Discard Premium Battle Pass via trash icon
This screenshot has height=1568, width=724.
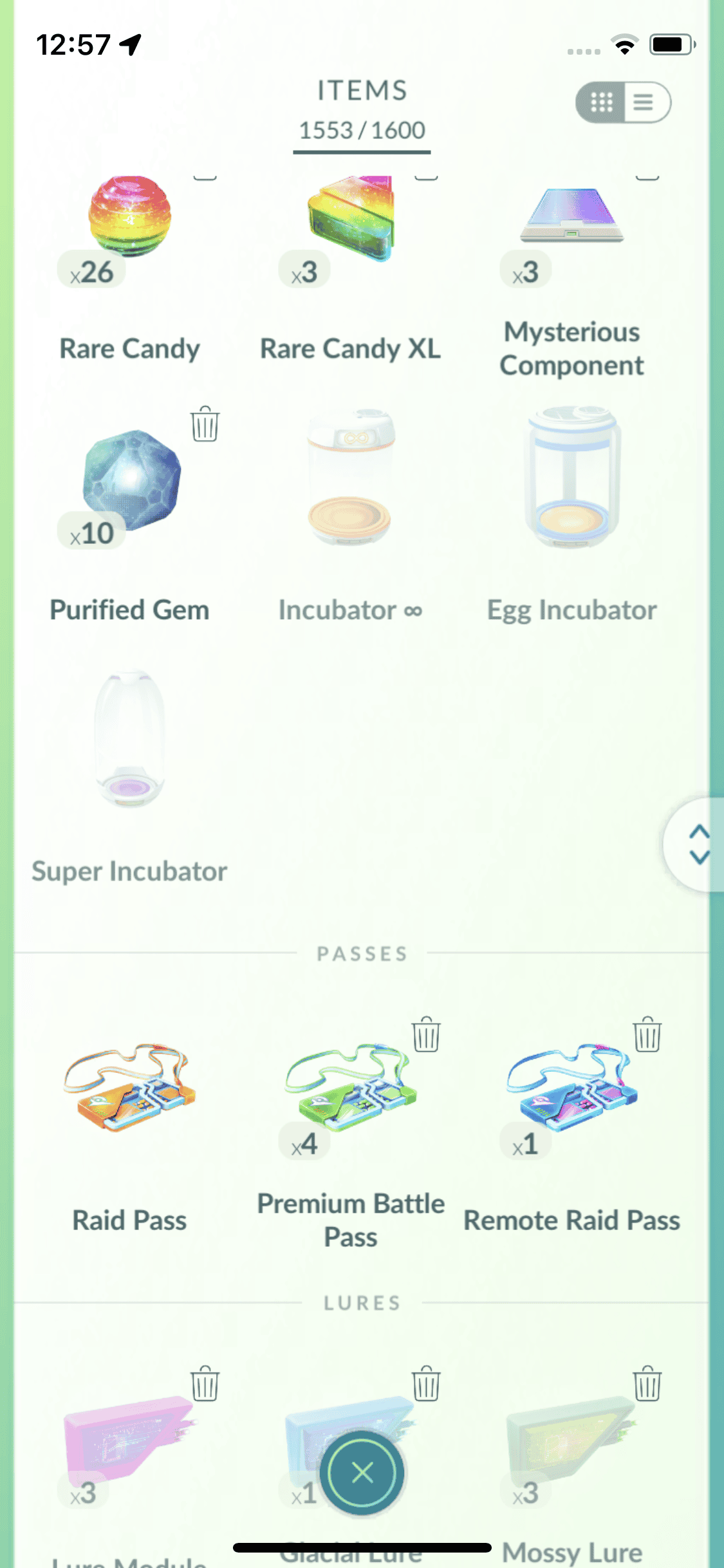pos(426,1034)
